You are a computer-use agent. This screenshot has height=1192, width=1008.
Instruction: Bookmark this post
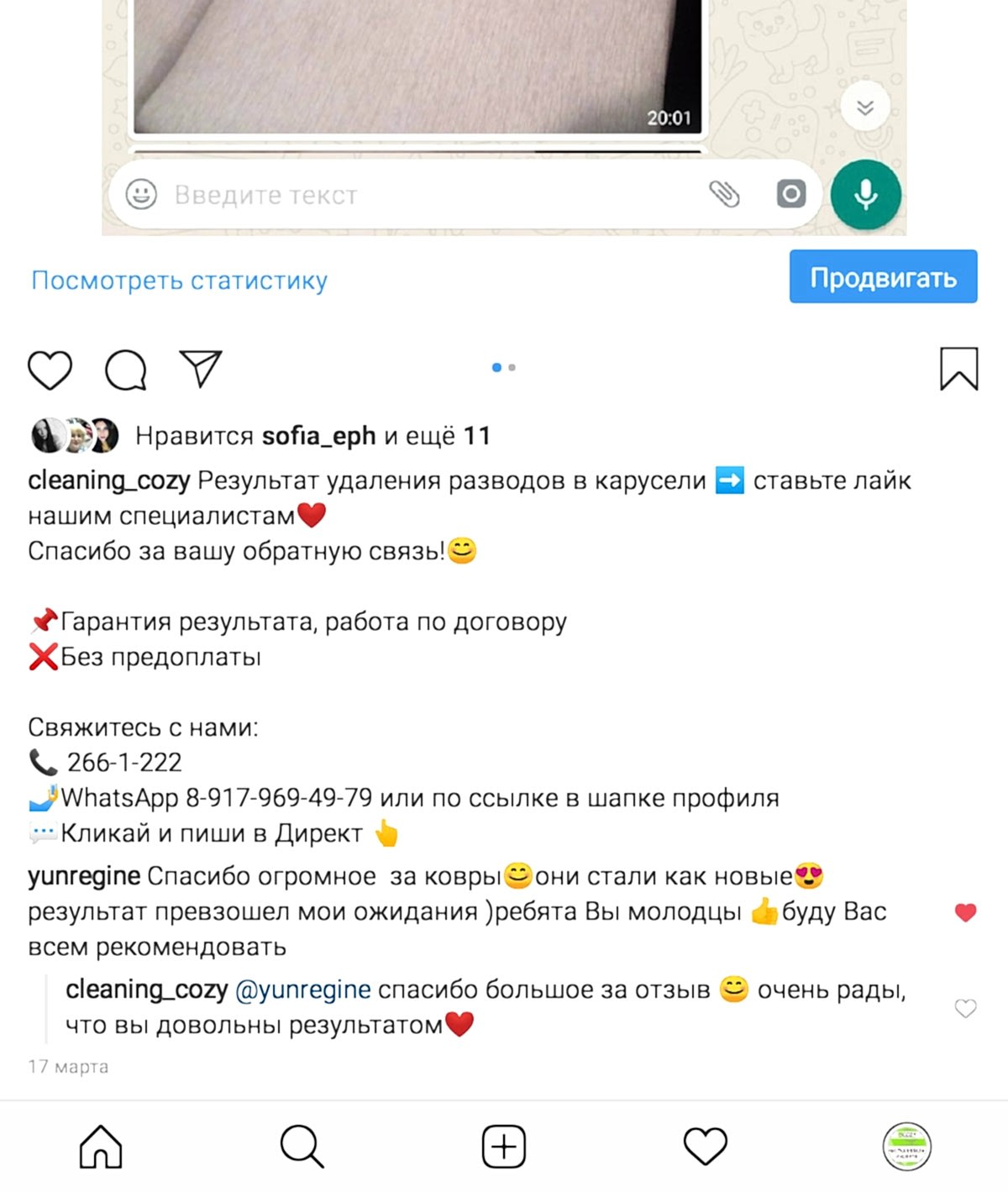point(958,369)
